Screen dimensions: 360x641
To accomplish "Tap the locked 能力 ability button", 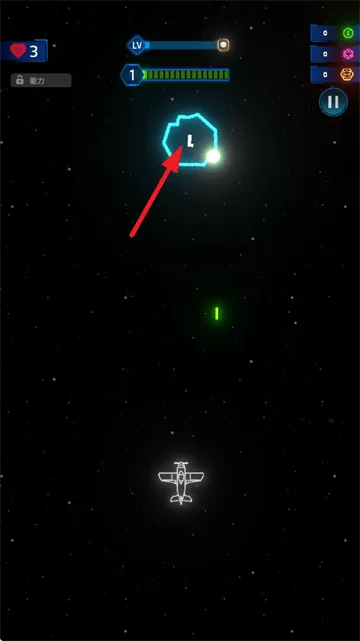I will point(41,81).
